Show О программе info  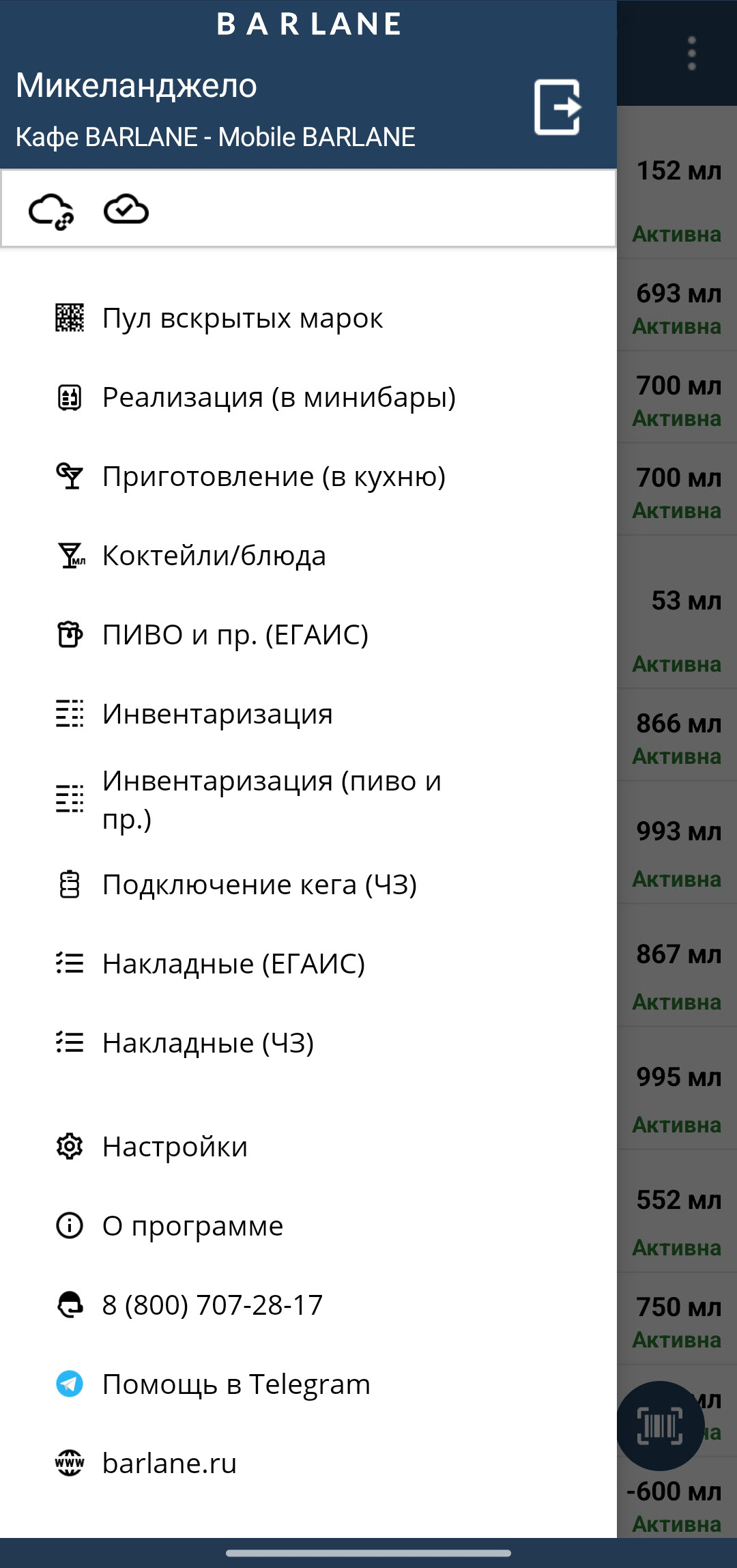tap(192, 1226)
